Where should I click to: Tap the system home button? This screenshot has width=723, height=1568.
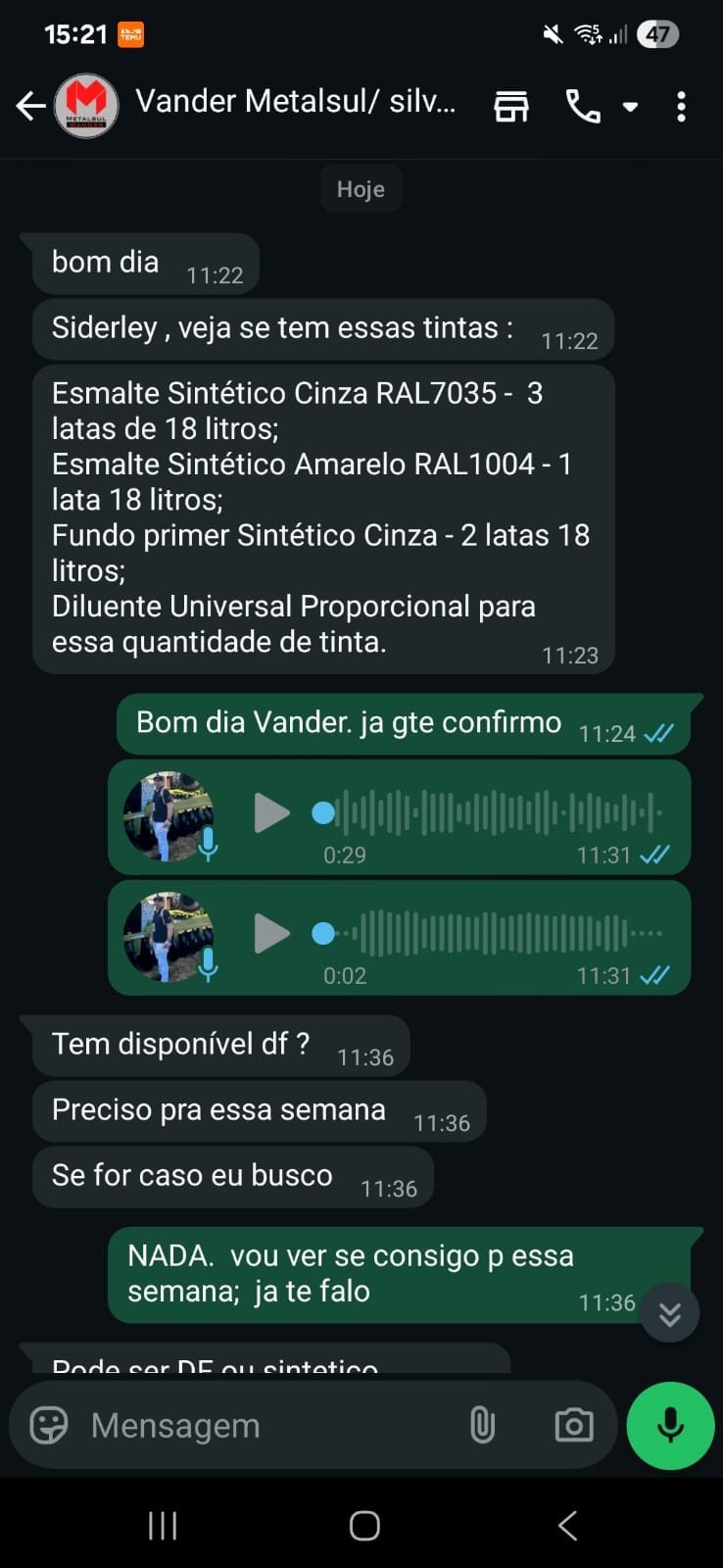point(364,1526)
